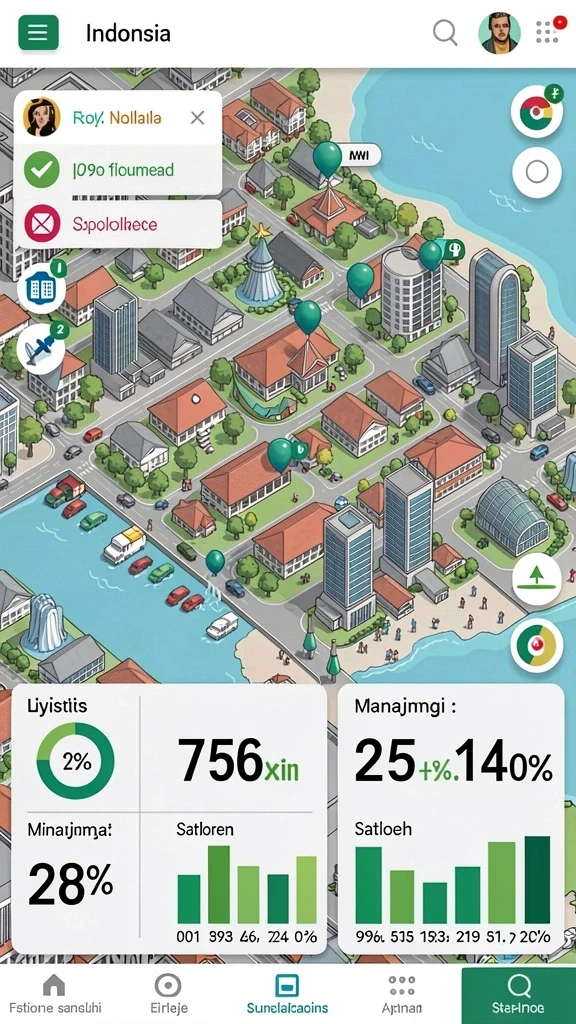576x1024 pixels.
Task: Tap the green up-arrow round button
Action: click(537, 579)
